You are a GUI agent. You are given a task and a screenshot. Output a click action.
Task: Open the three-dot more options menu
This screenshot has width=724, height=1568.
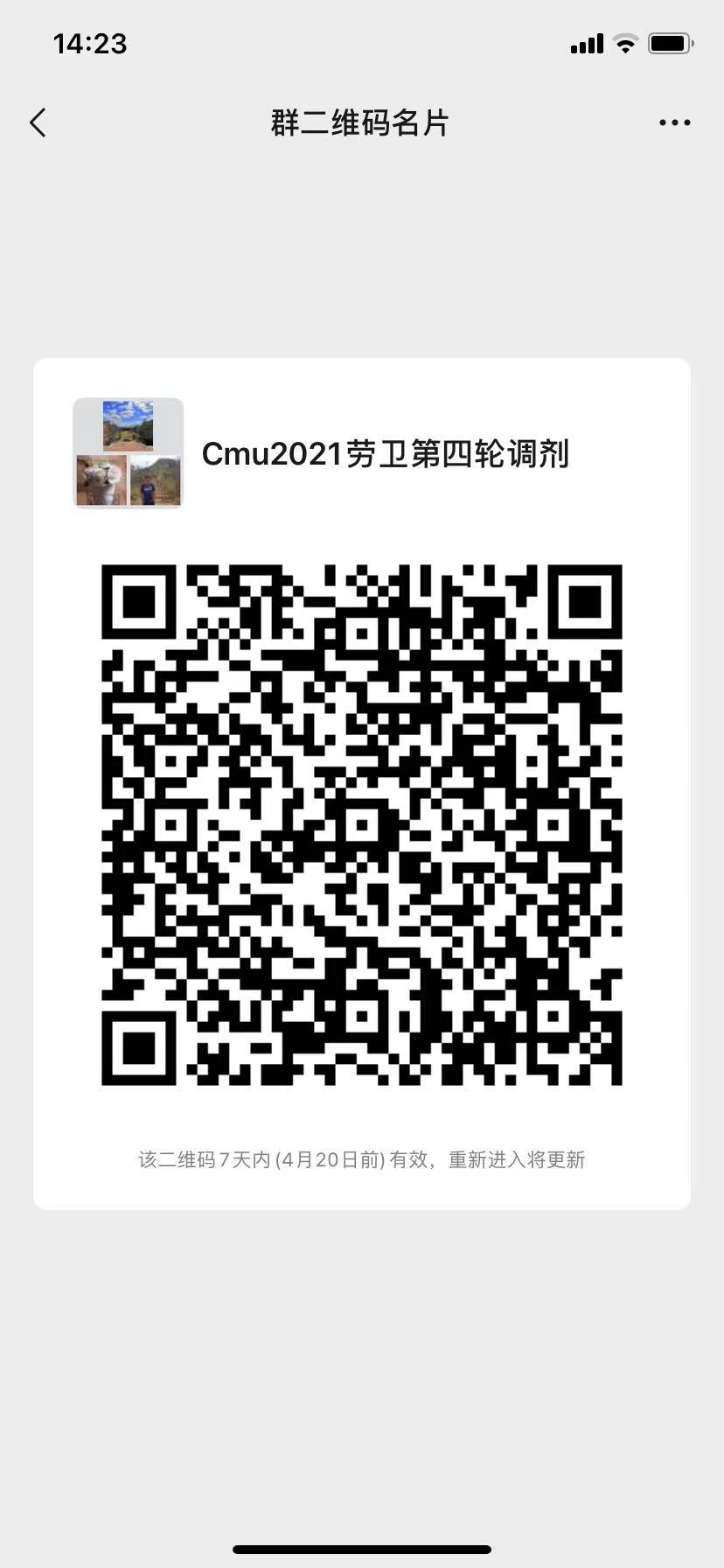point(674,123)
